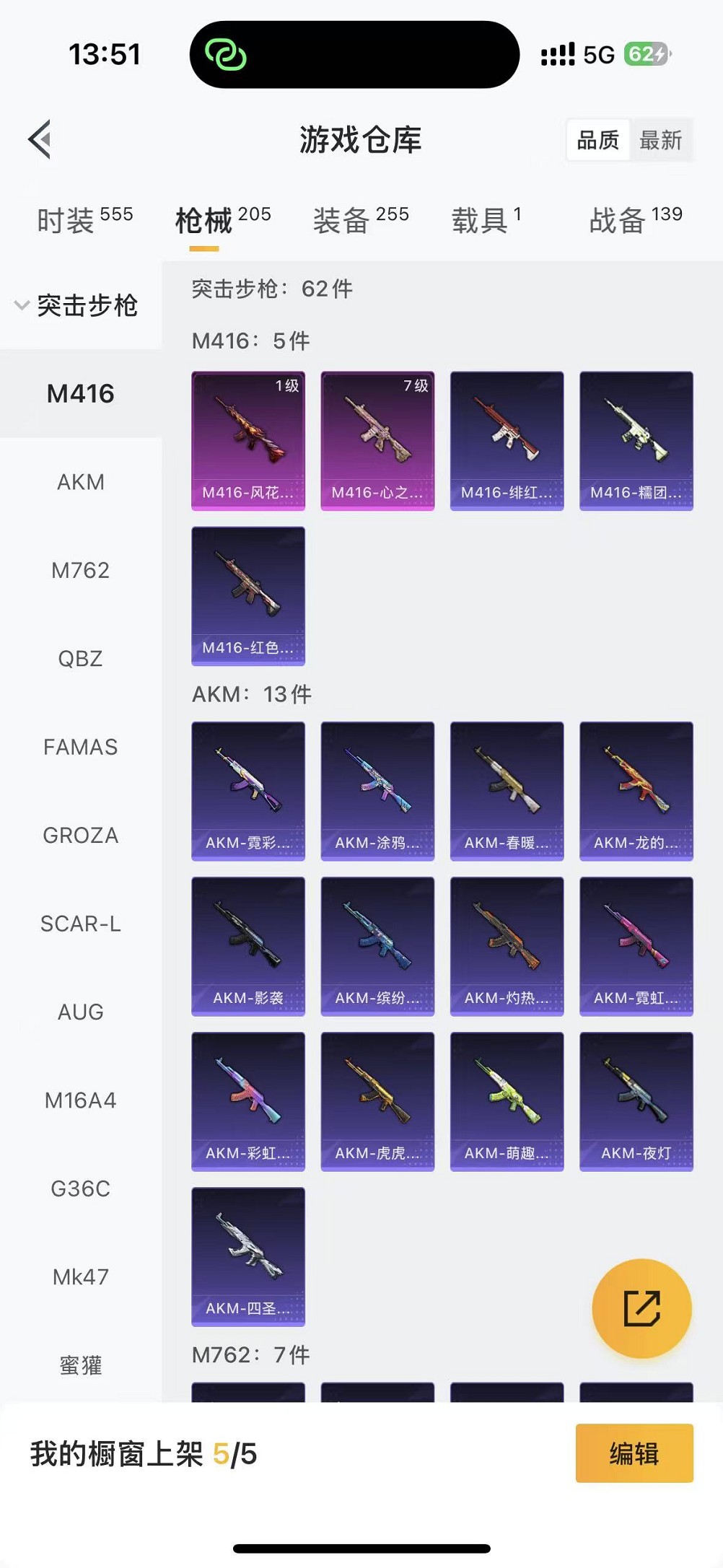View the AKM-夜灯 skin
Image resolution: width=723 pixels, height=1568 pixels.
(636, 1100)
